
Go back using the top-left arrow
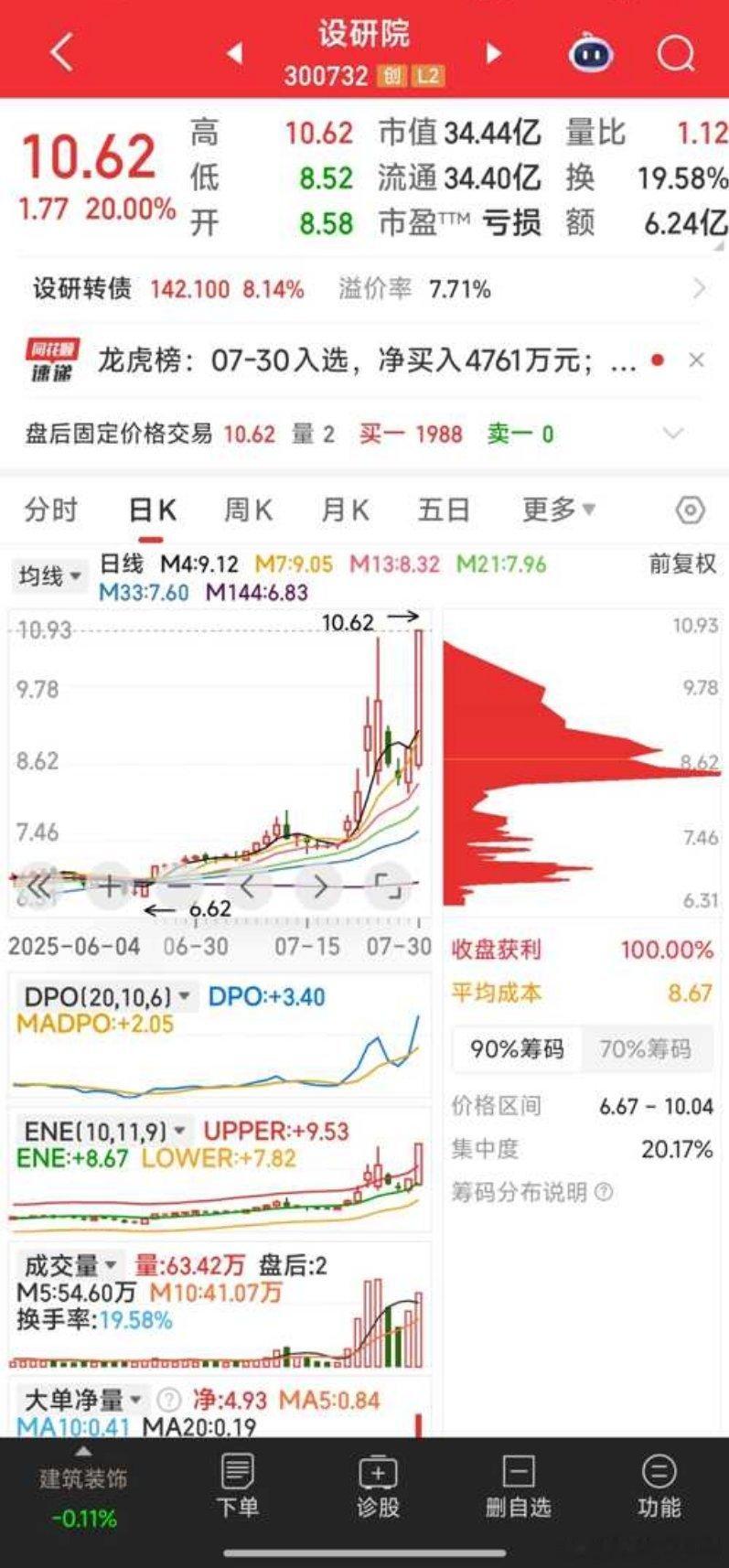[61, 53]
